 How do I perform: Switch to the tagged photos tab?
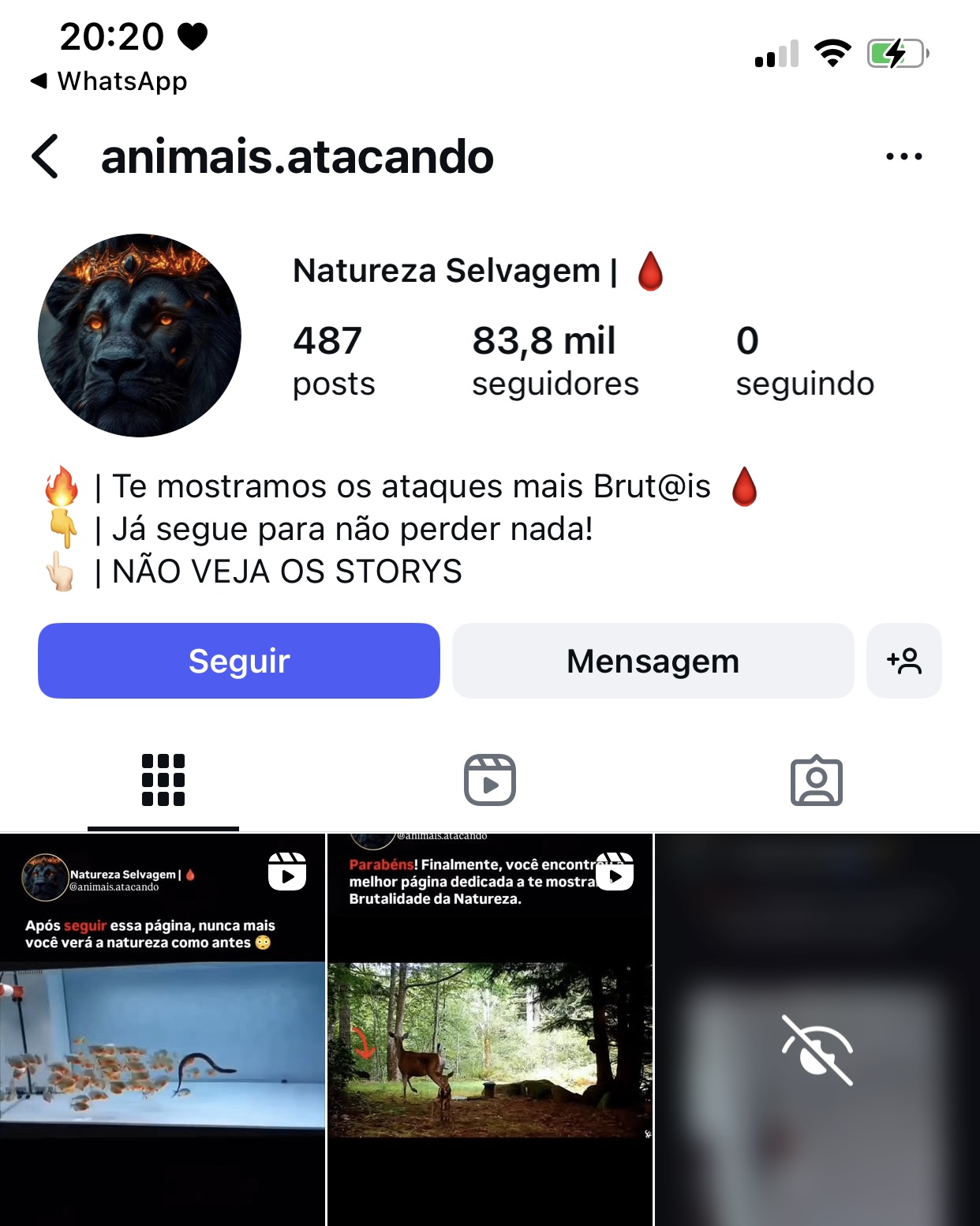[x=816, y=780]
